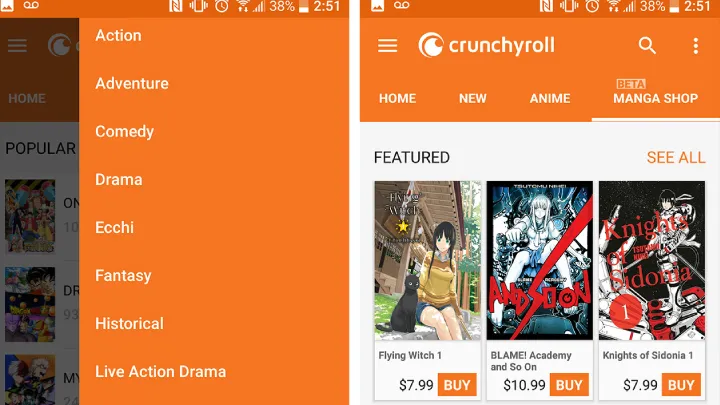This screenshot has width=720, height=405.
Task: Switch to the Anime tab
Action: [x=550, y=99]
